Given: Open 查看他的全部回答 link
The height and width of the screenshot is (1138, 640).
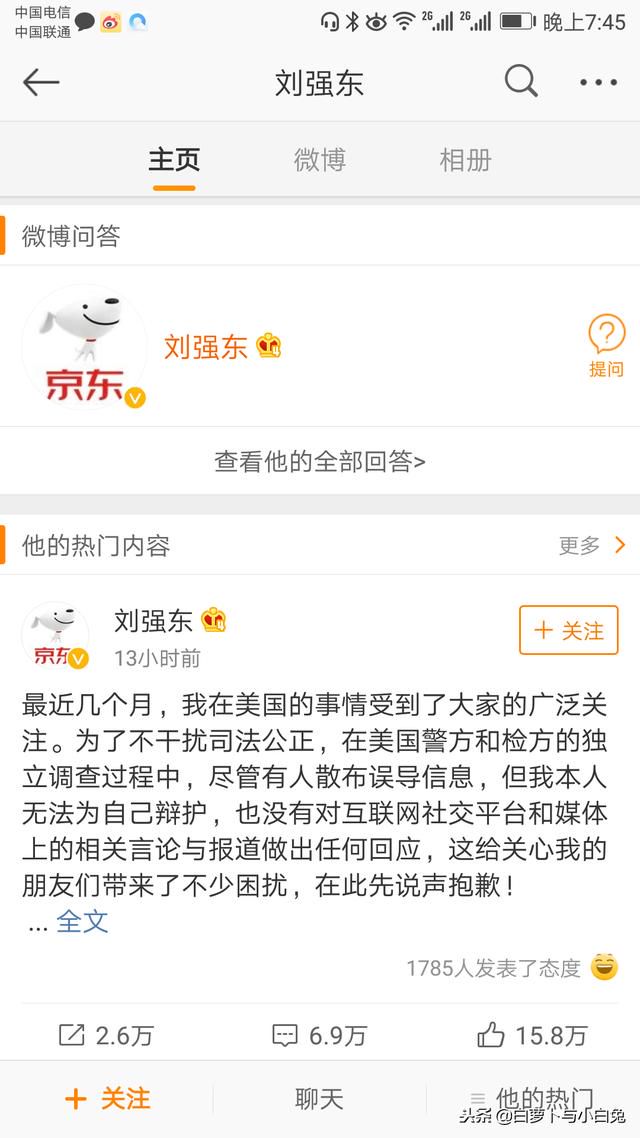Looking at the screenshot, I should (319, 461).
